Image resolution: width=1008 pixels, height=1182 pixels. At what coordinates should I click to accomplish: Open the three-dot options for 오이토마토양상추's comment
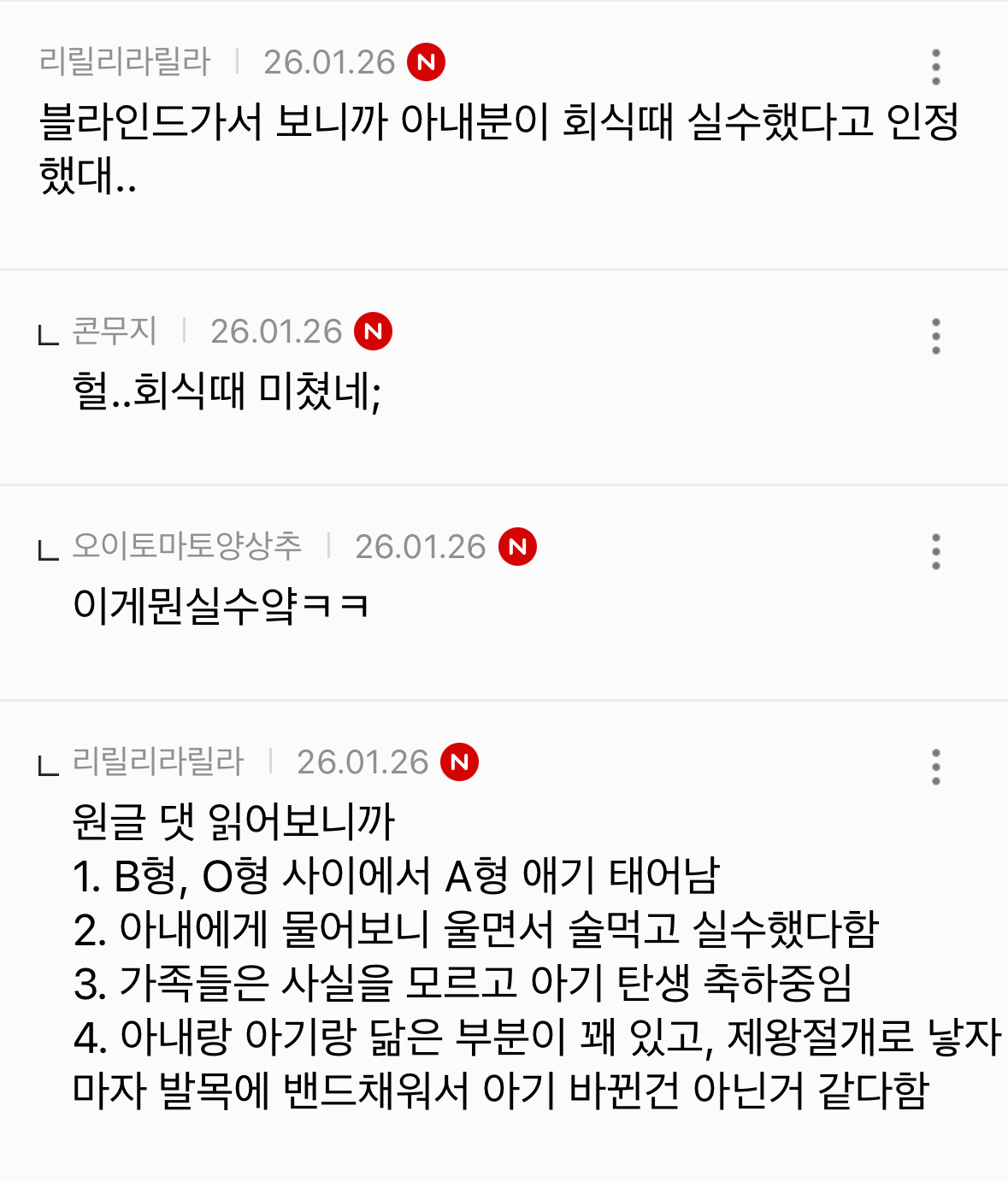[x=938, y=552]
